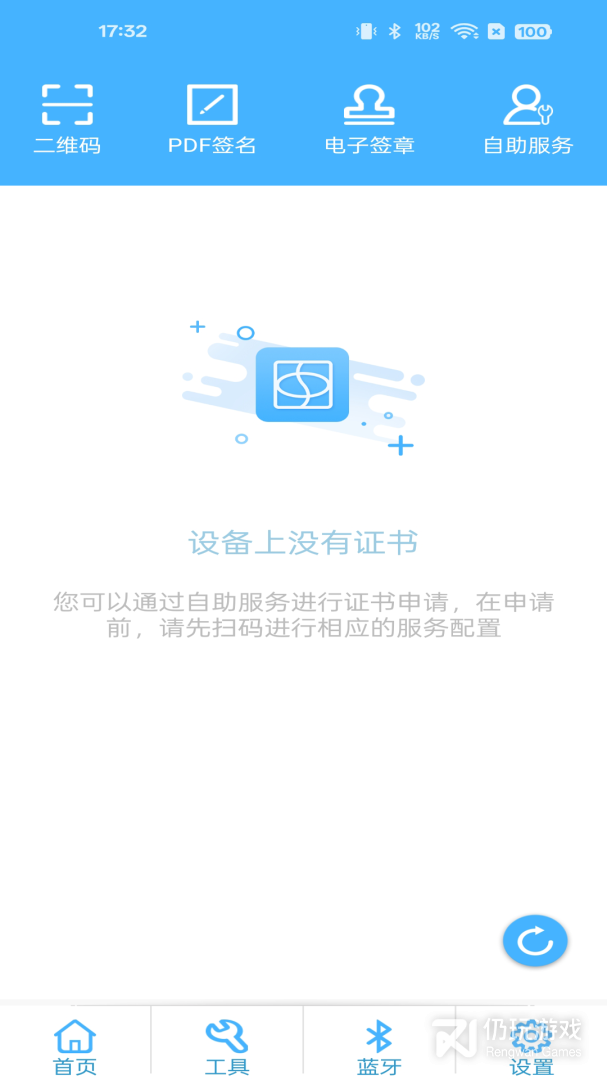Open 自助服务 self-service

528,119
